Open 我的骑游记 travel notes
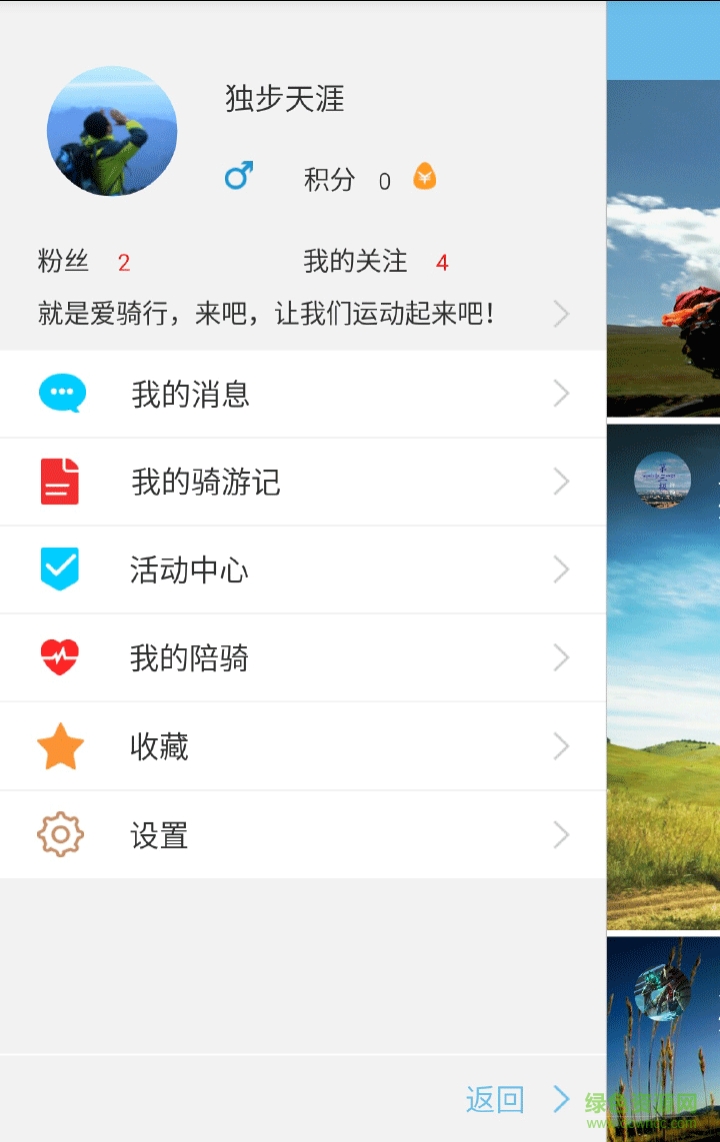The image size is (720, 1142). click(300, 482)
